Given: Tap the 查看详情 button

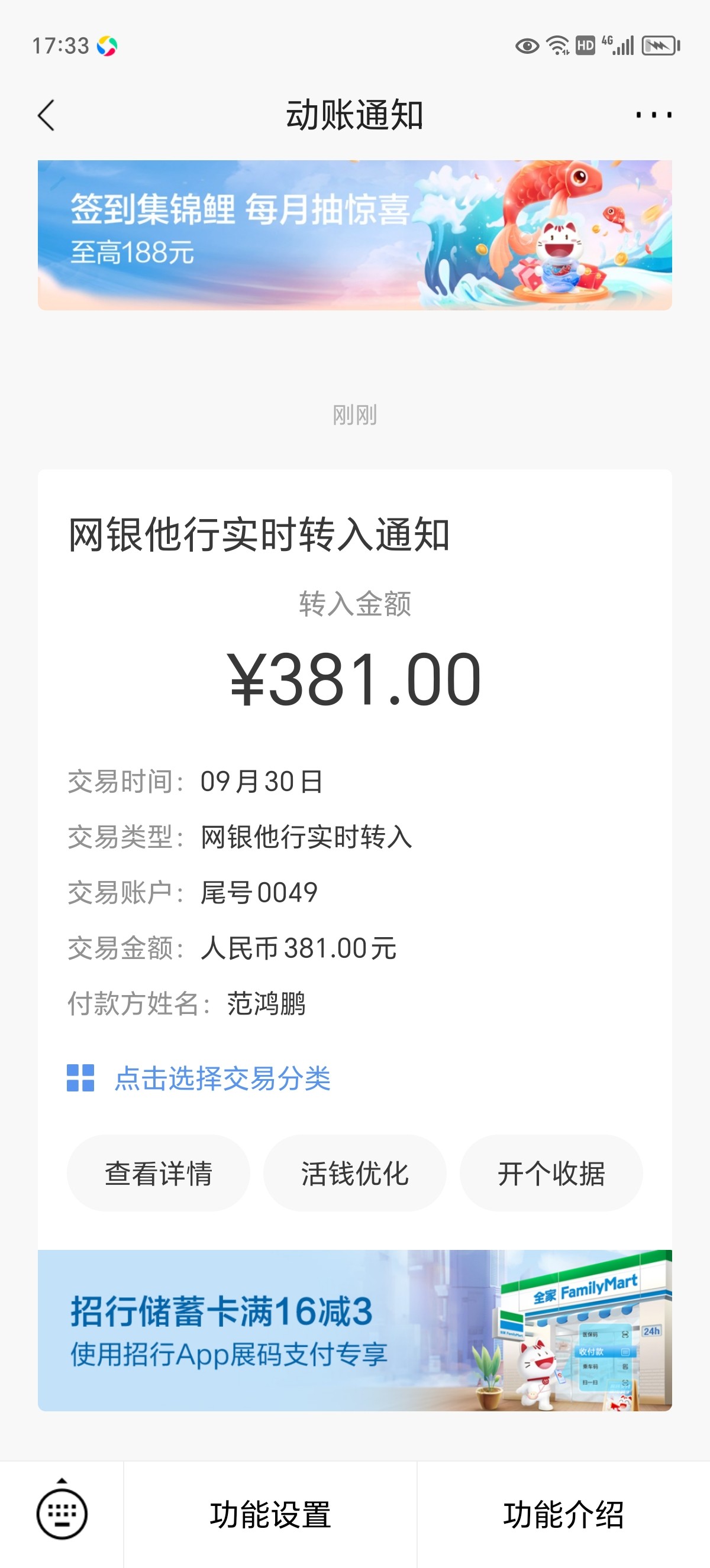Looking at the screenshot, I should click(159, 1173).
